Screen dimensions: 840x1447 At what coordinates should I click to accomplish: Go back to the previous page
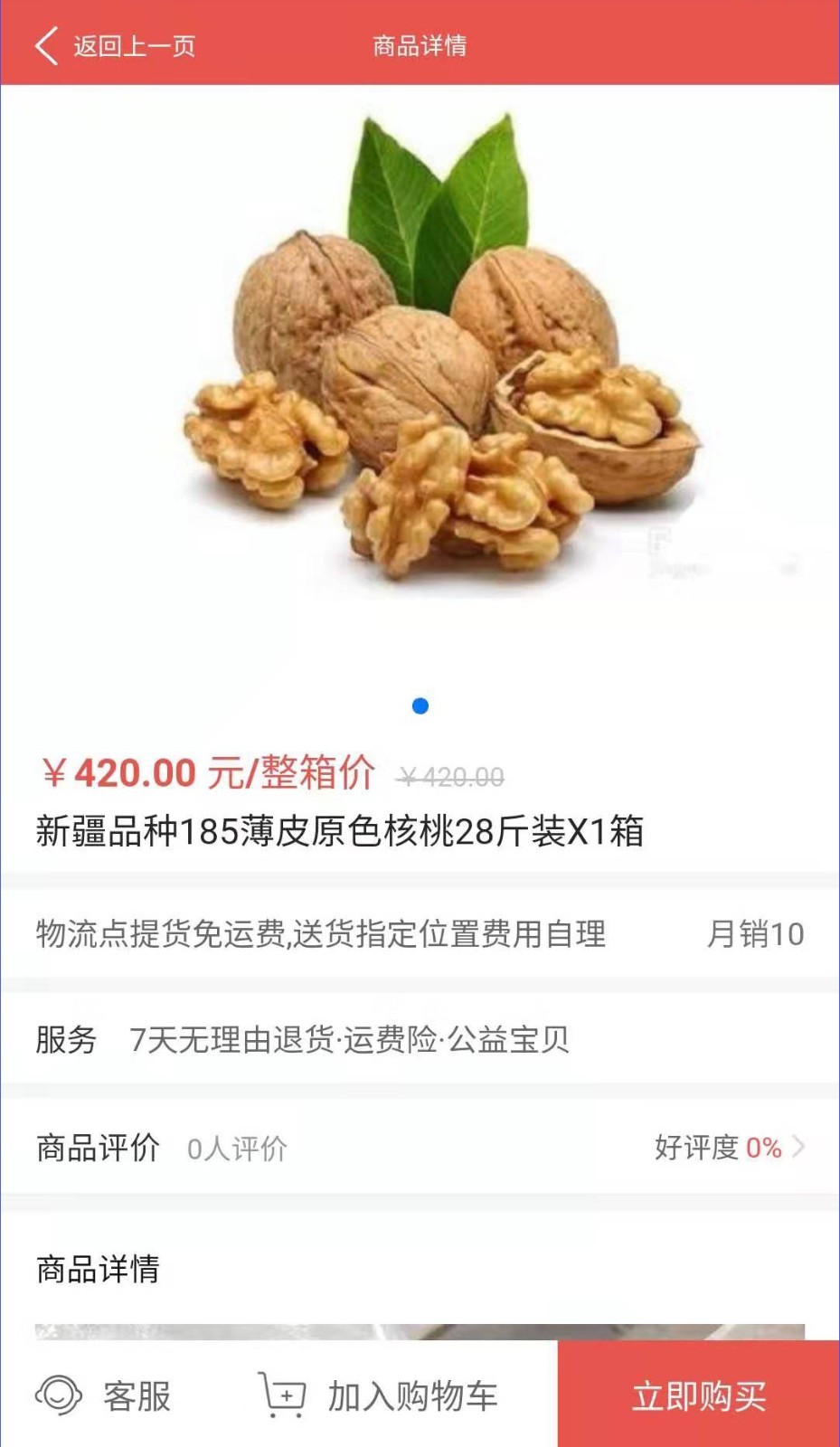pyautogui.click(x=113, y=45)
